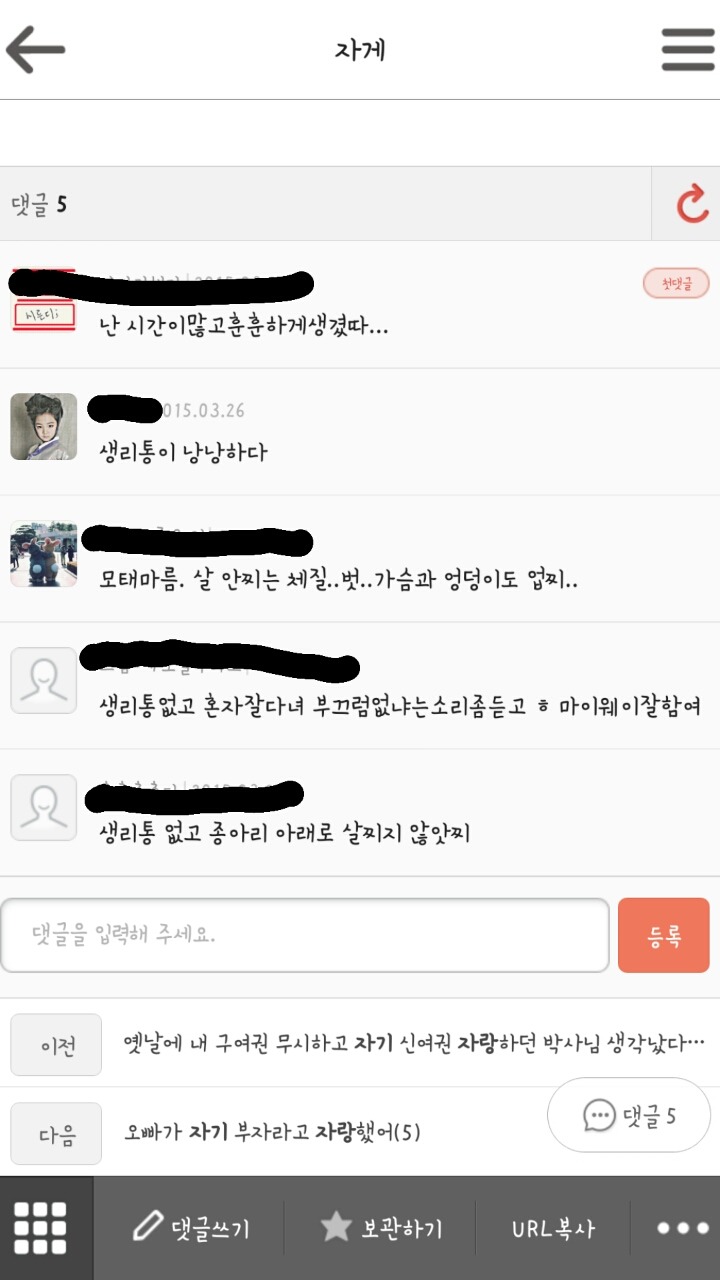Viewport: 720px width, 1280px height.
Task: View profile picture of 생리통이 낭낭하다 commenter
Action: (44, 427)
